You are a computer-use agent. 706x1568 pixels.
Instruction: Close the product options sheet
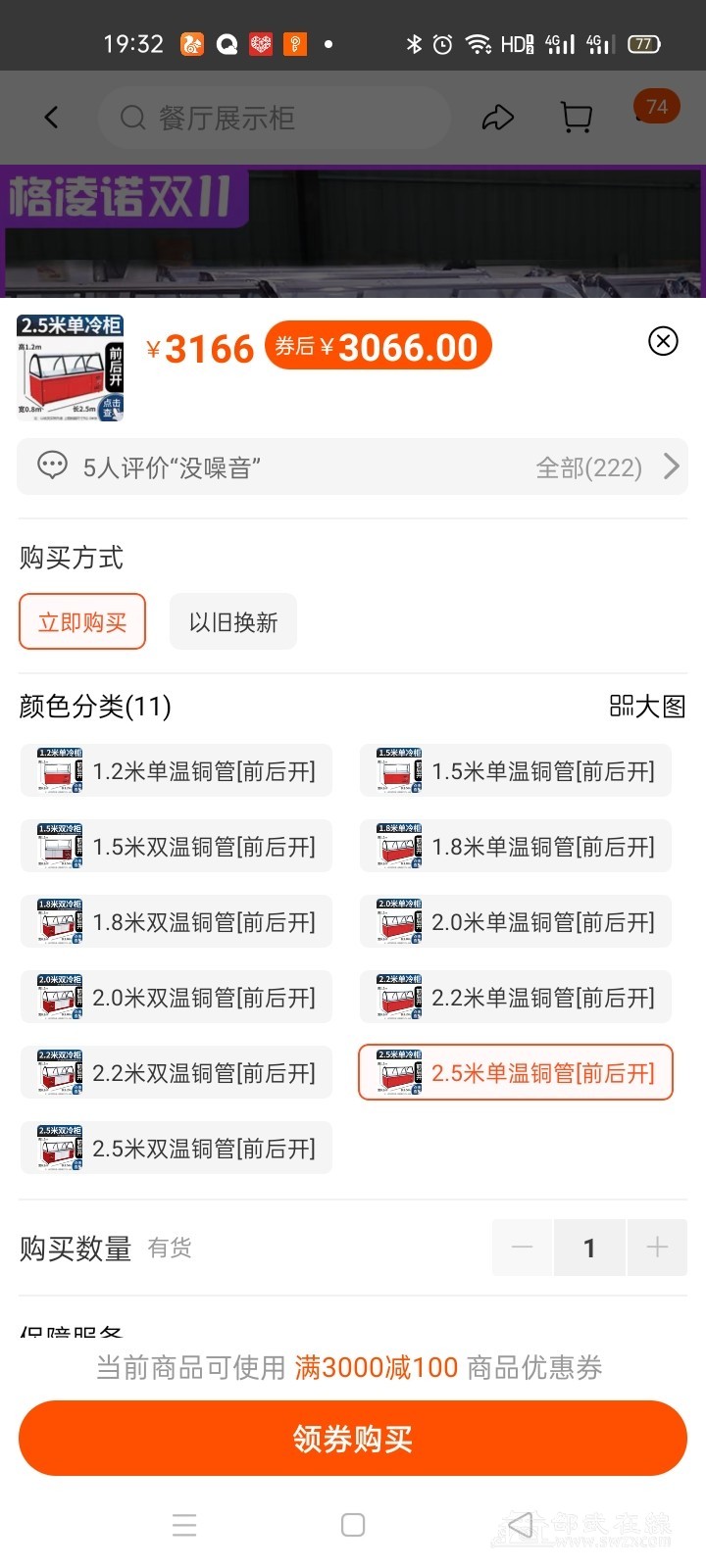coord(663,341)
